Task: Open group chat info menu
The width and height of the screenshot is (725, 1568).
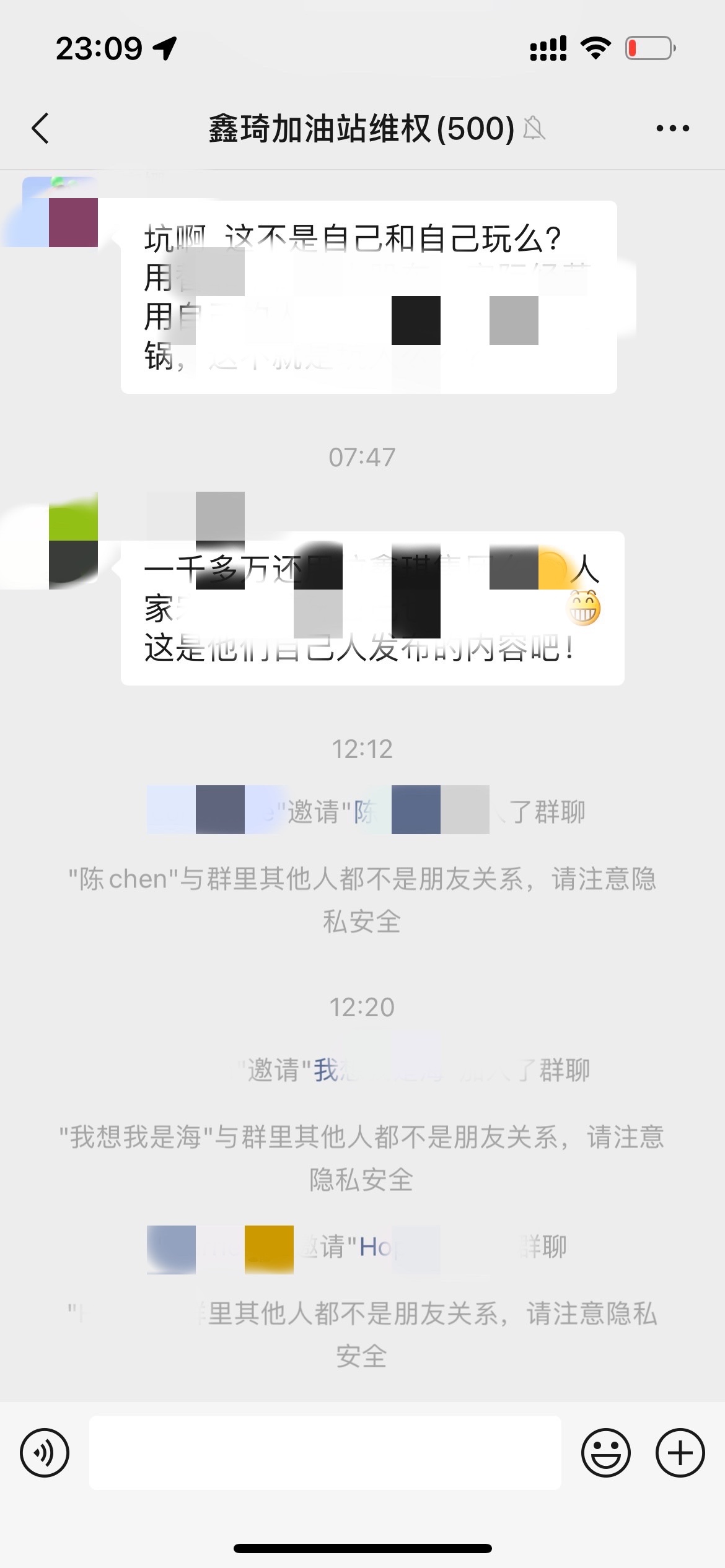Action: click(x=672, y=129)
